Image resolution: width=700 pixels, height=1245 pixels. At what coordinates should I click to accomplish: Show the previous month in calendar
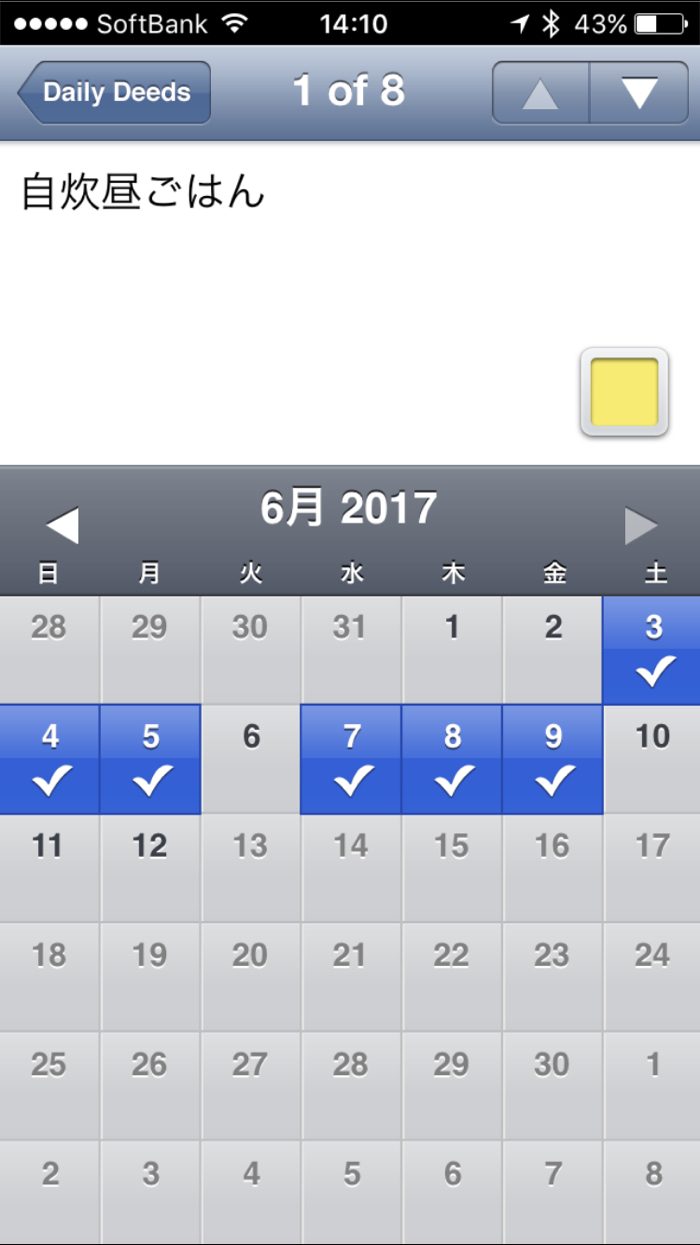[62, 525]
